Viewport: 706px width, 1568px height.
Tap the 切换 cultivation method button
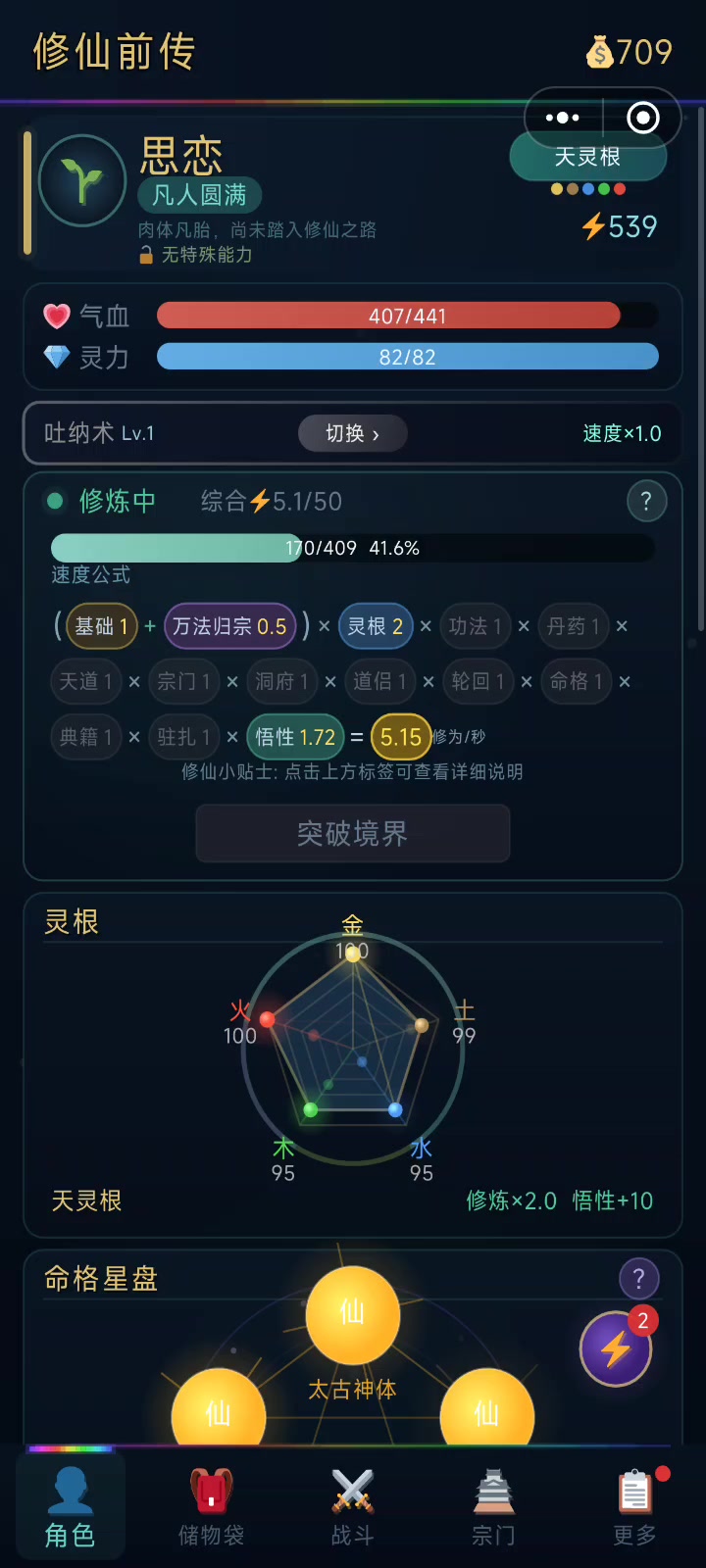tap(352, 433)
